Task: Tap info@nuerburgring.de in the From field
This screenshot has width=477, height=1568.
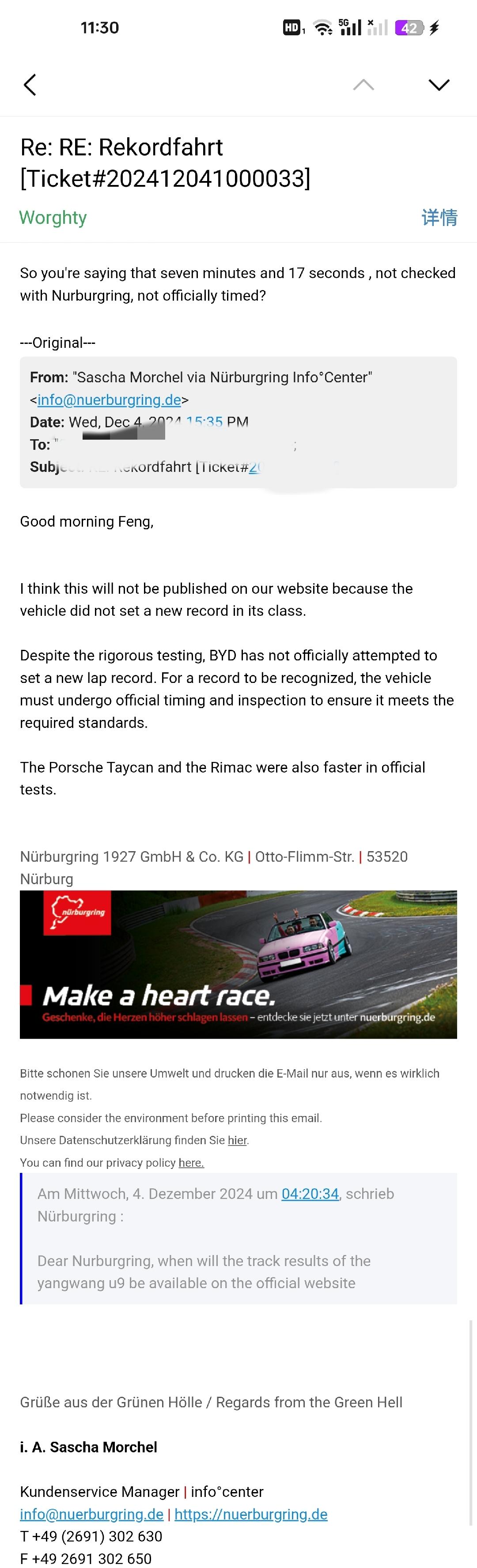Action: (x=109, y=400)
